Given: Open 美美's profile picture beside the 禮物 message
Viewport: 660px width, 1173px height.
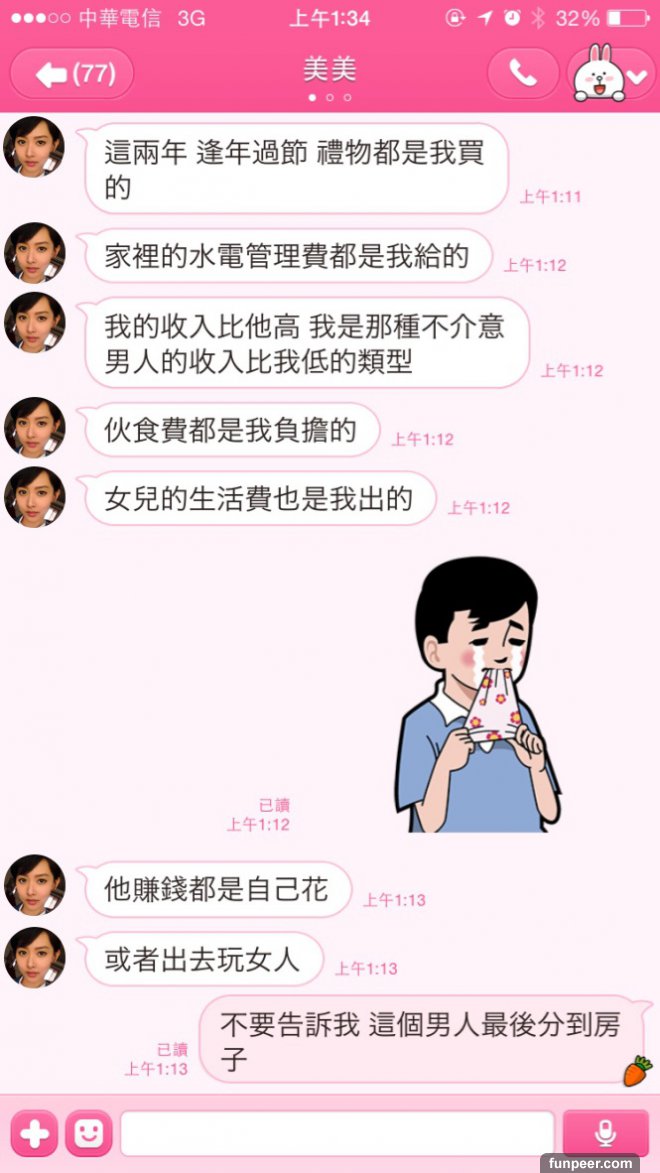Looking at the screenshot, I should tap(34, 147).
